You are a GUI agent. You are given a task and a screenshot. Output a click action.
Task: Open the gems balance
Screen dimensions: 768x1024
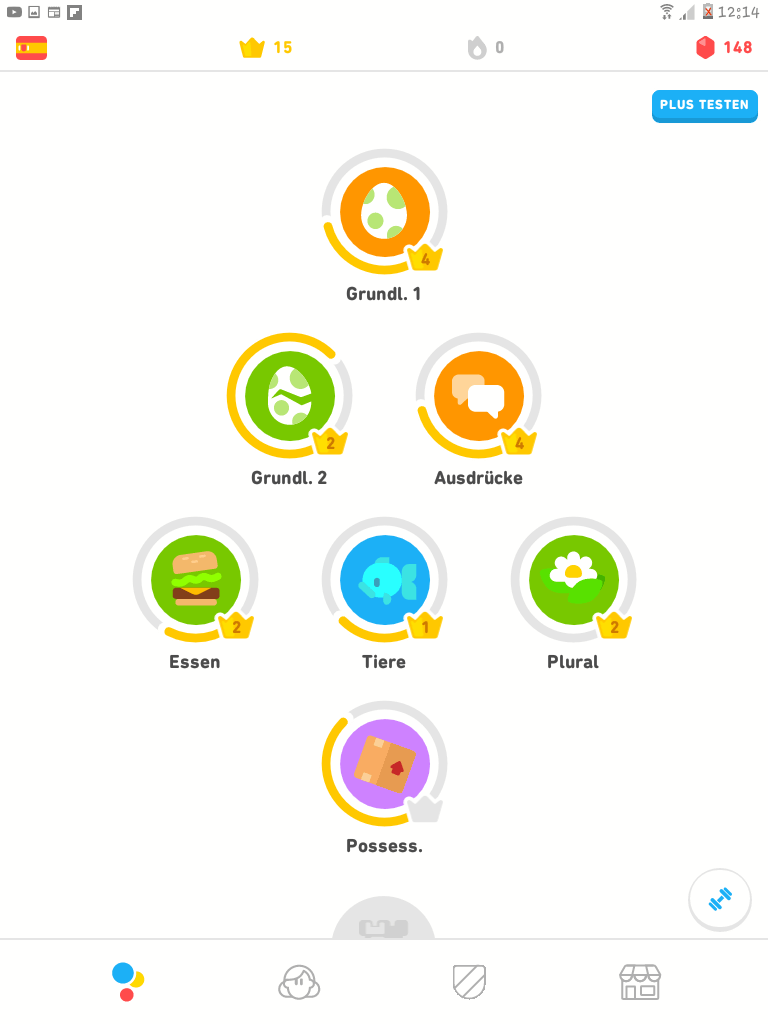pyautogui.click(x=723, y=48)
